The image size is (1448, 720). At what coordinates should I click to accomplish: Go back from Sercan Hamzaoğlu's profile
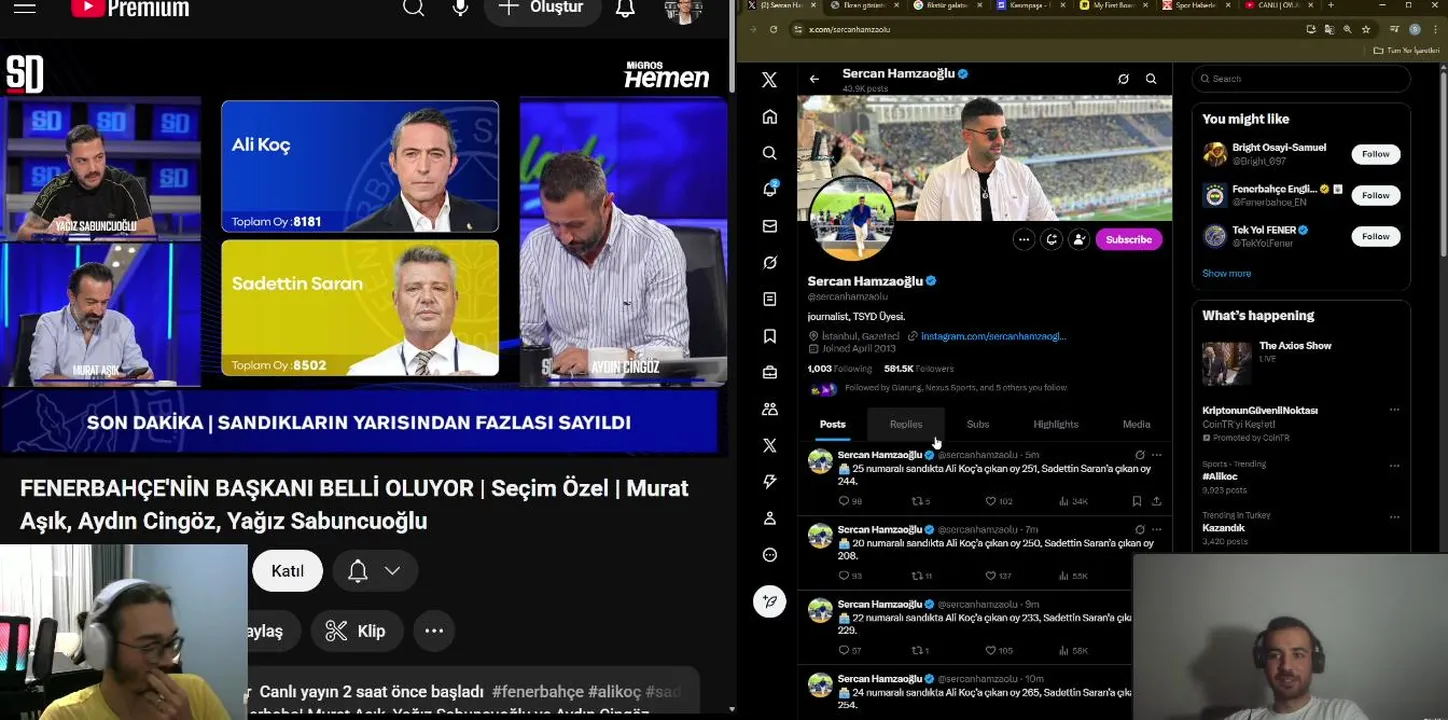(x=814, y=79)
